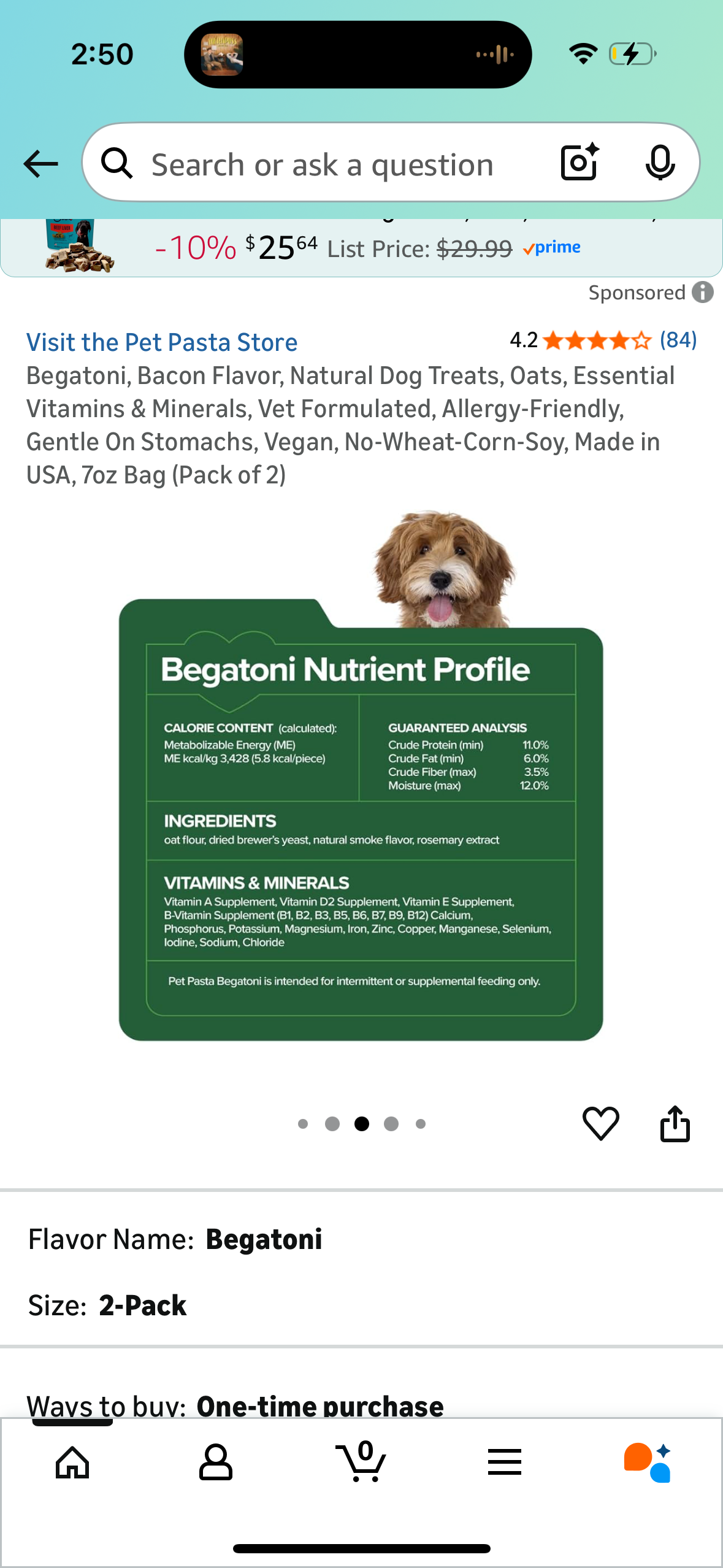Go back using the back arrow
This screenshot has width=723, height=1568.
pos(39,163)
